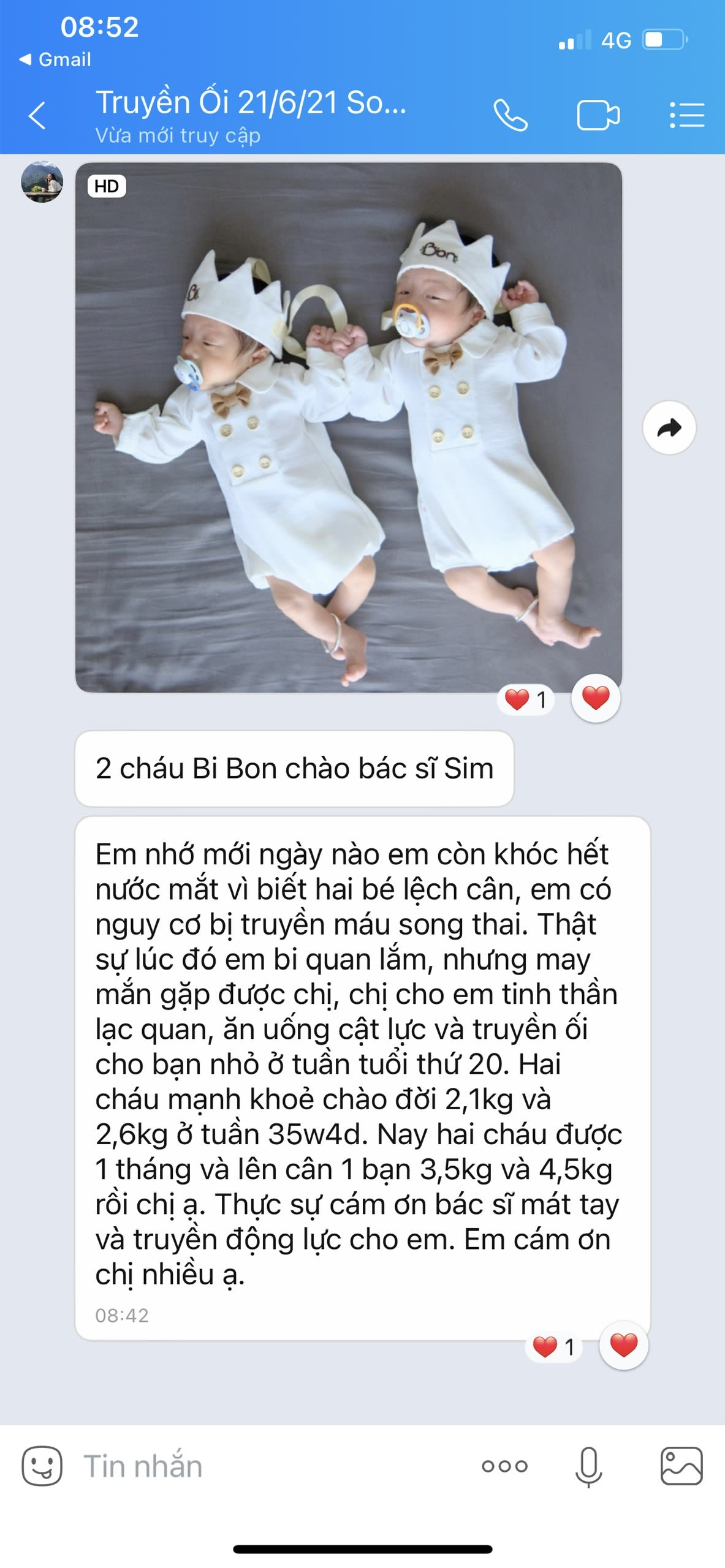This screenshot has width=725, height=1568.
Task: Heart the long message sent at 08:42
Action: [623, 1344]
